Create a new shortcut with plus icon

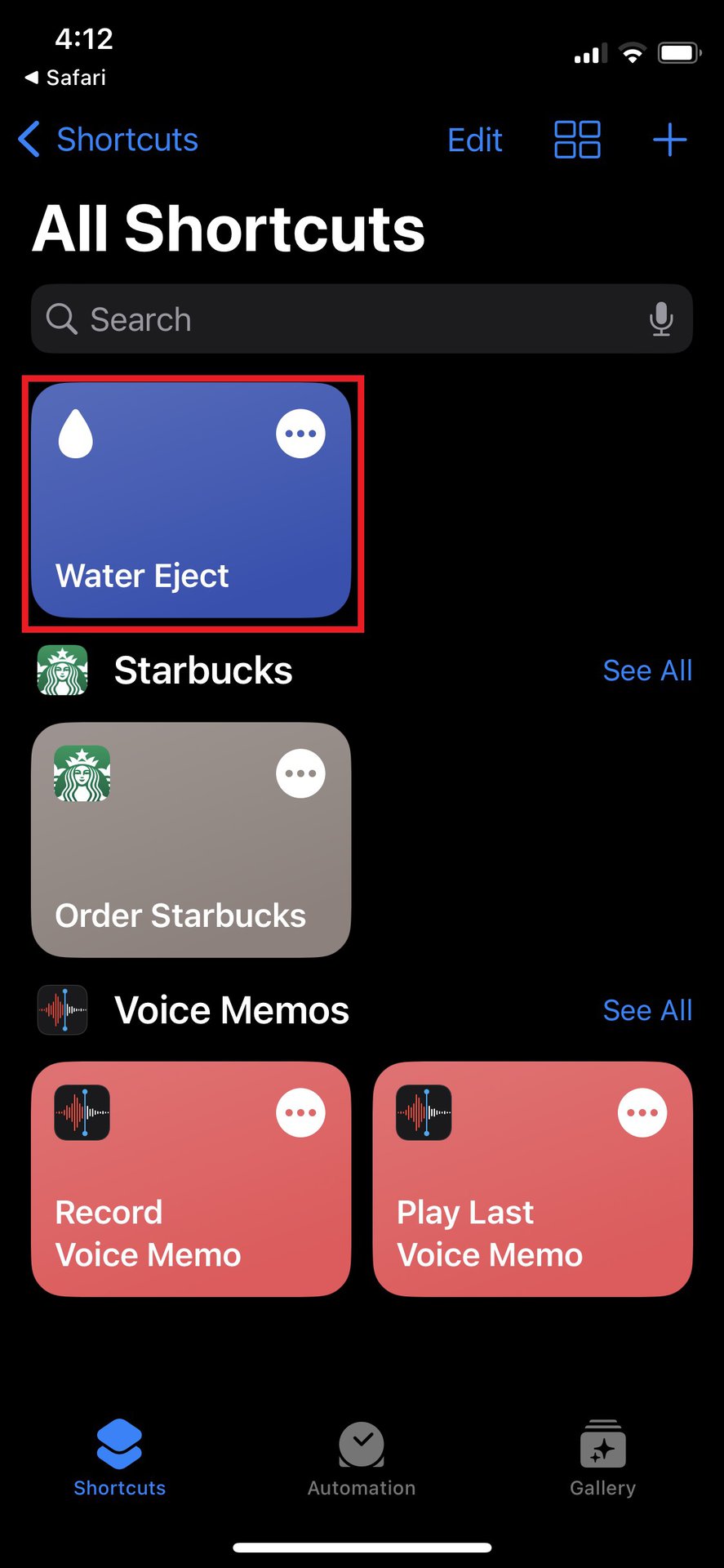[669, 140]
